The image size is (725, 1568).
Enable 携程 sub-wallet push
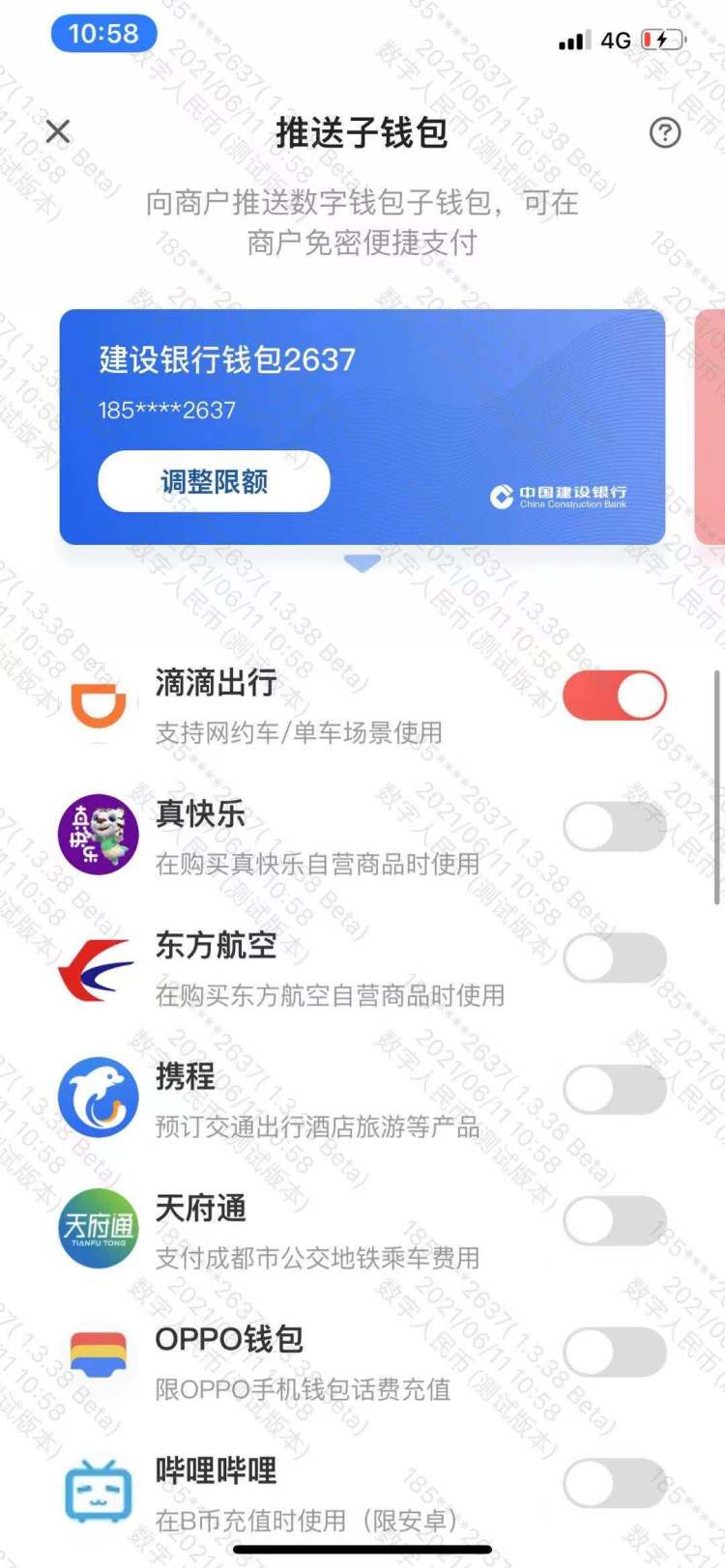615,1090
